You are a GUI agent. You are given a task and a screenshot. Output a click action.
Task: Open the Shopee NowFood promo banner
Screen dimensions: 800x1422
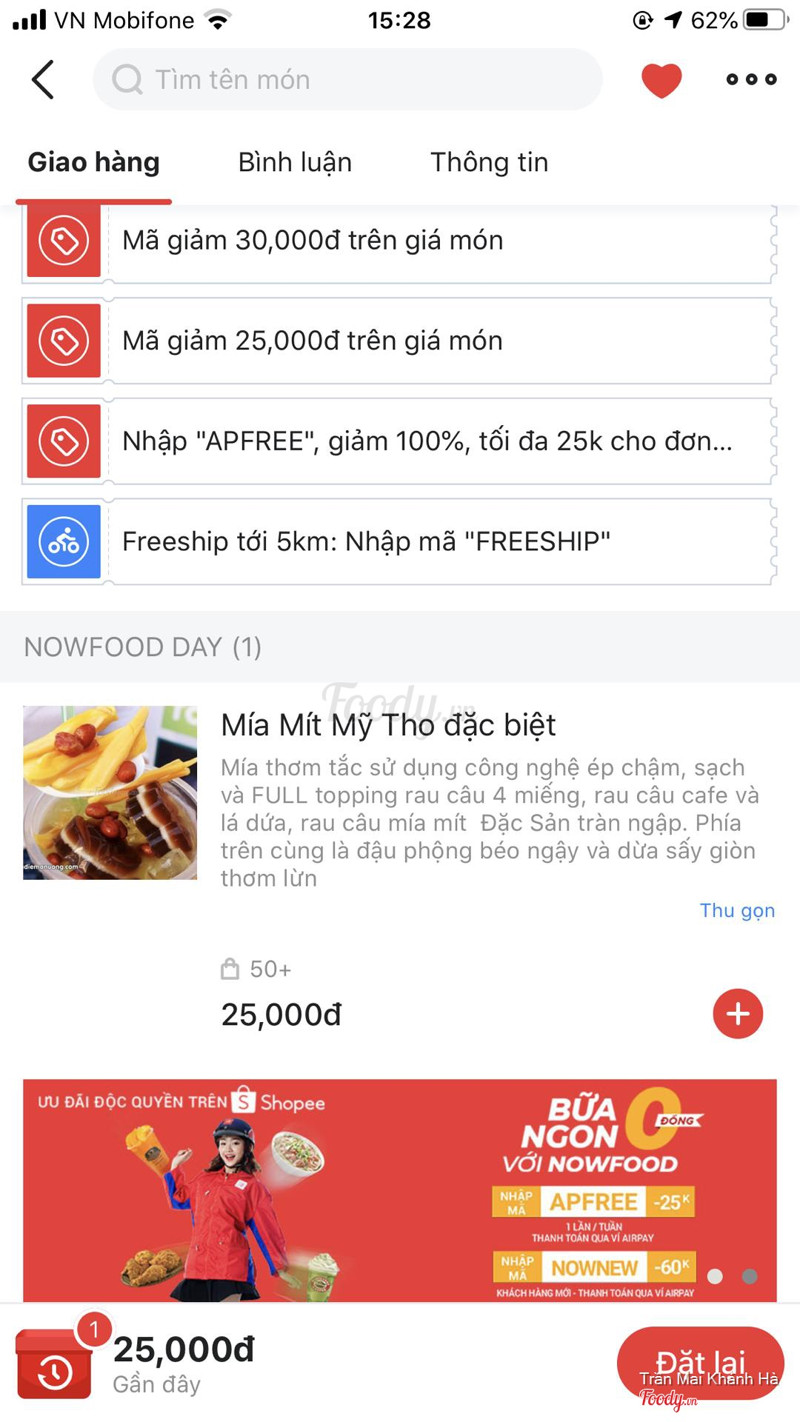400,1190
